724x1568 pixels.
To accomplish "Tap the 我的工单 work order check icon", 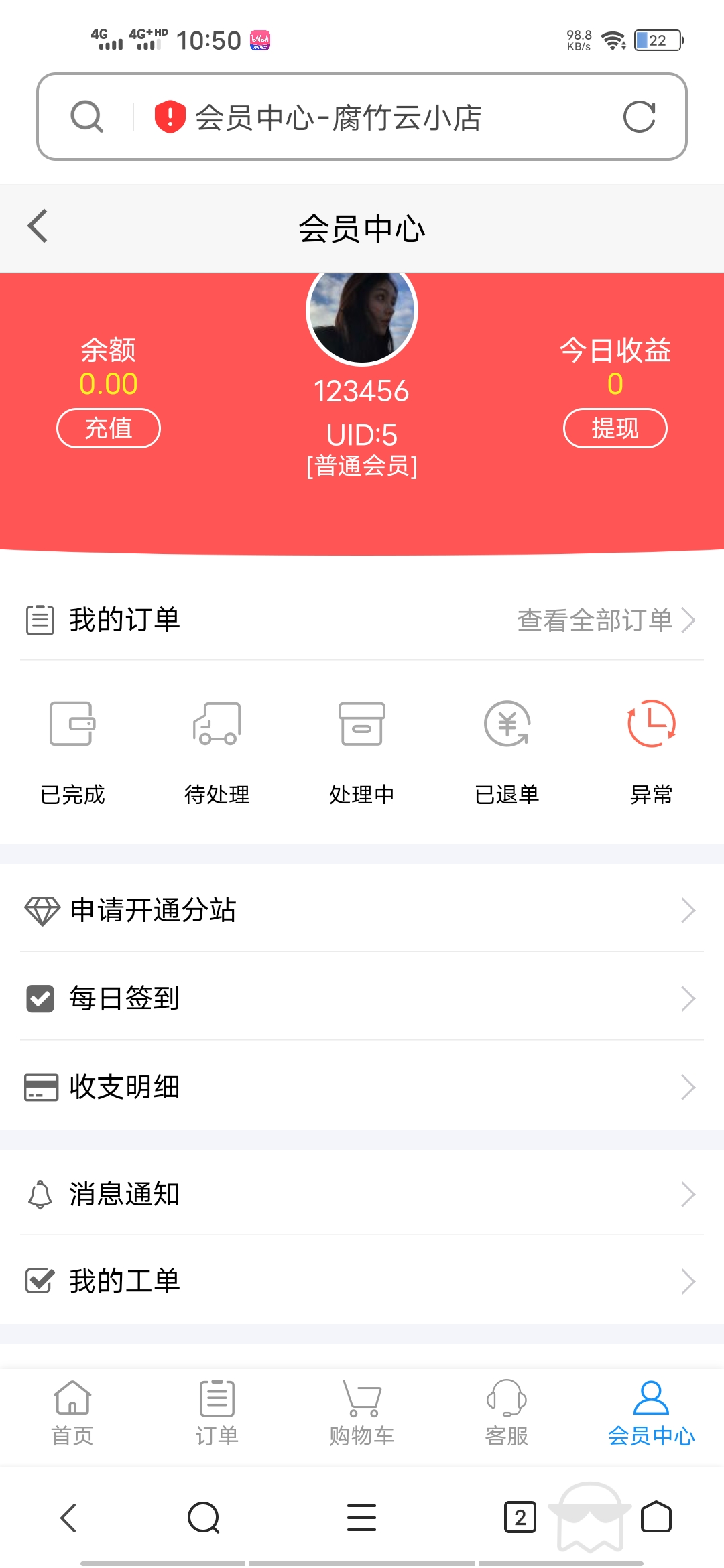I will (40, 1280).
